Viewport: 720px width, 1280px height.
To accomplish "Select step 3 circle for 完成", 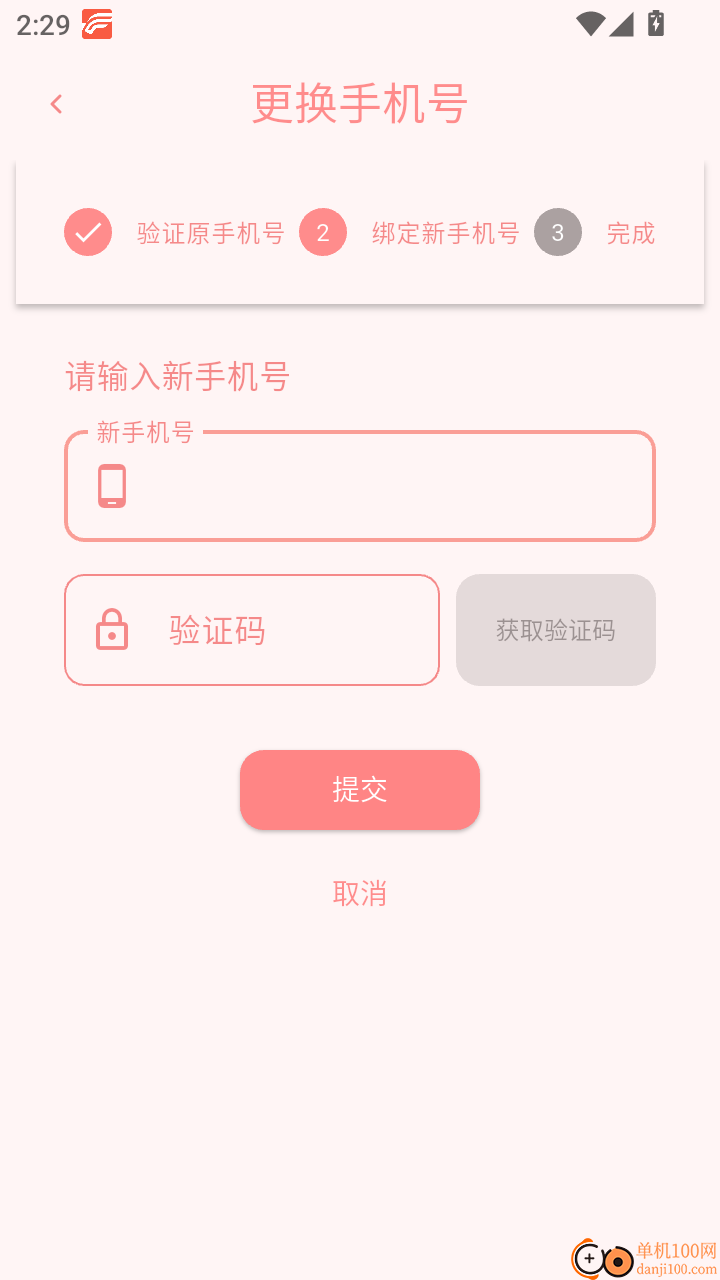I will (558, 231).
